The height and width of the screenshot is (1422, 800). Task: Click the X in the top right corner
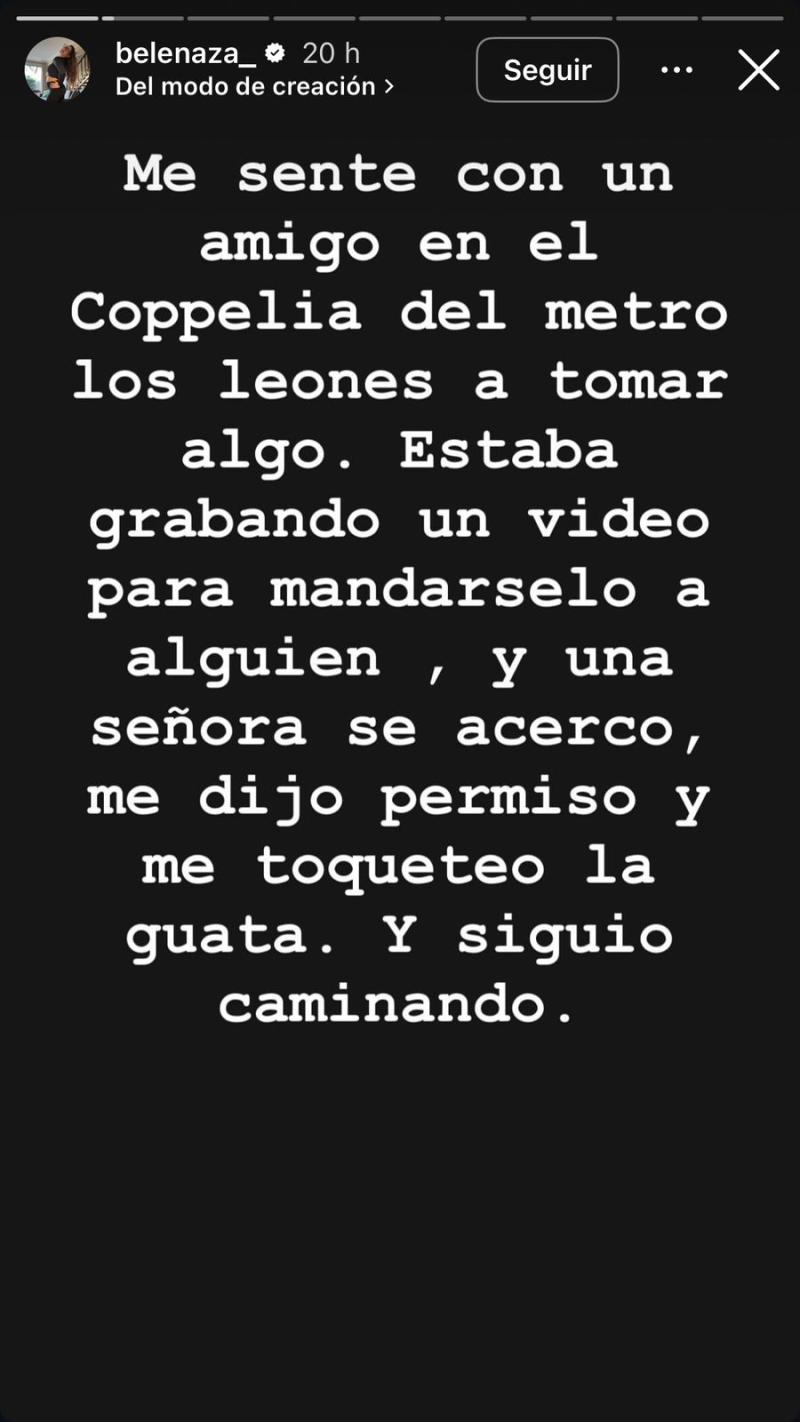759,70
